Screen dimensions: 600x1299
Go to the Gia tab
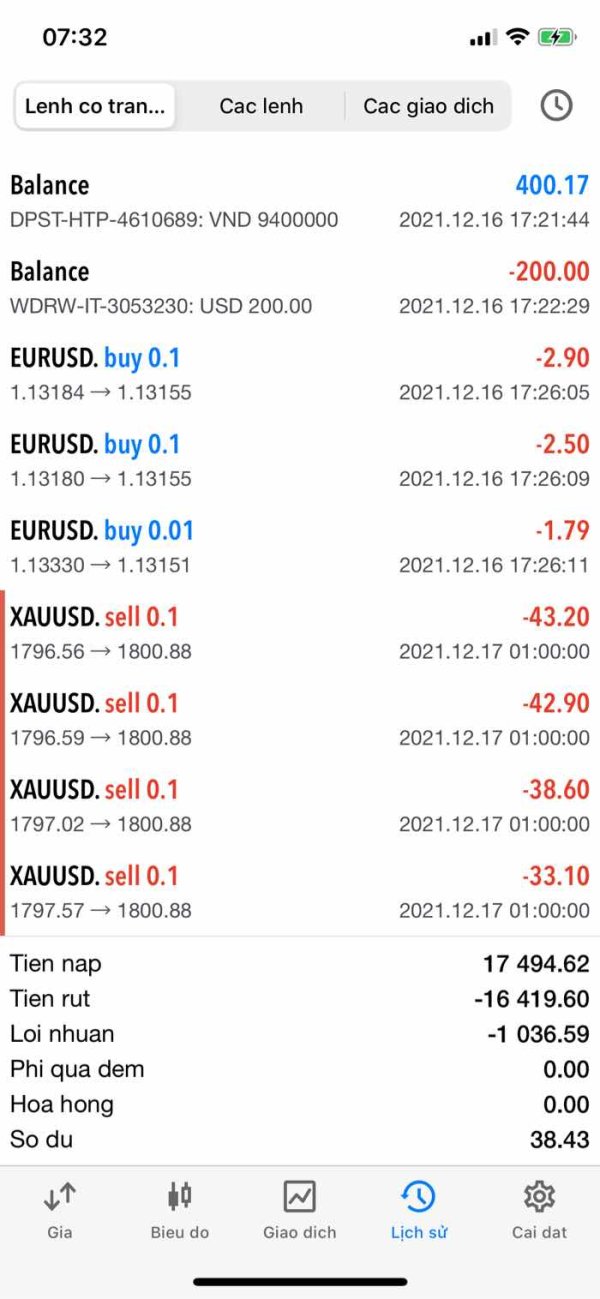pyautogui.click(x=60, y=1209)
